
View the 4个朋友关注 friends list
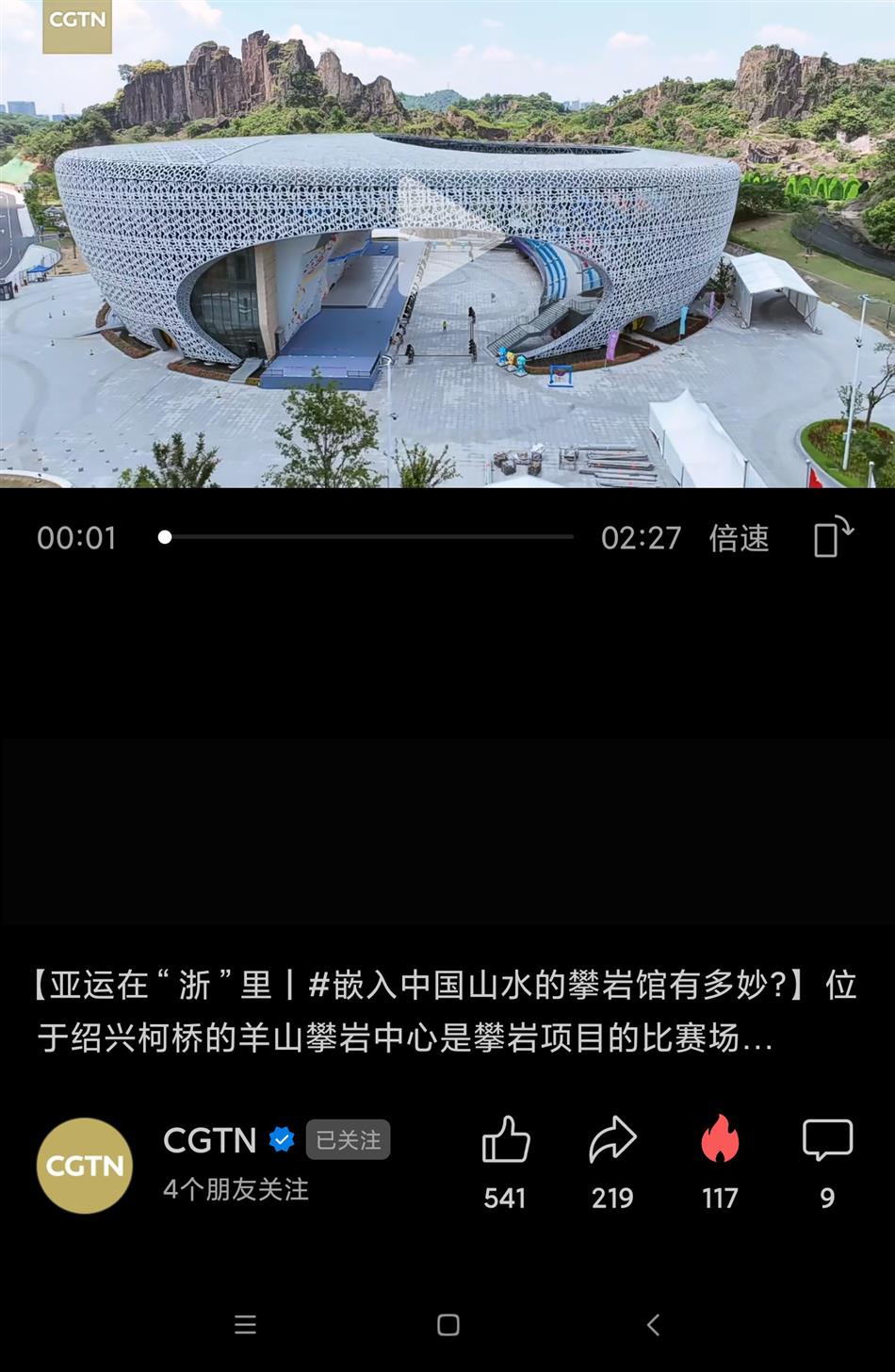click(x=236, y=1190)
